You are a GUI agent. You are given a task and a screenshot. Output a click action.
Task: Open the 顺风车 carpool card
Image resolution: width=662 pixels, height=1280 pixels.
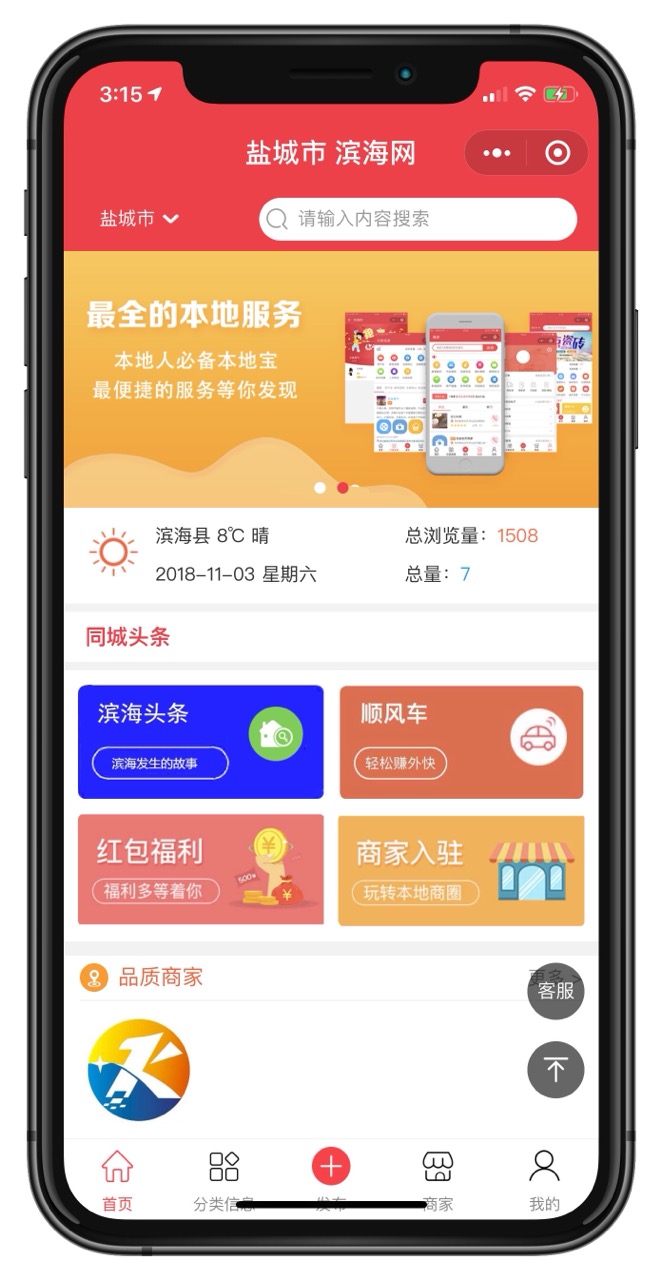[x=461, y=741]
